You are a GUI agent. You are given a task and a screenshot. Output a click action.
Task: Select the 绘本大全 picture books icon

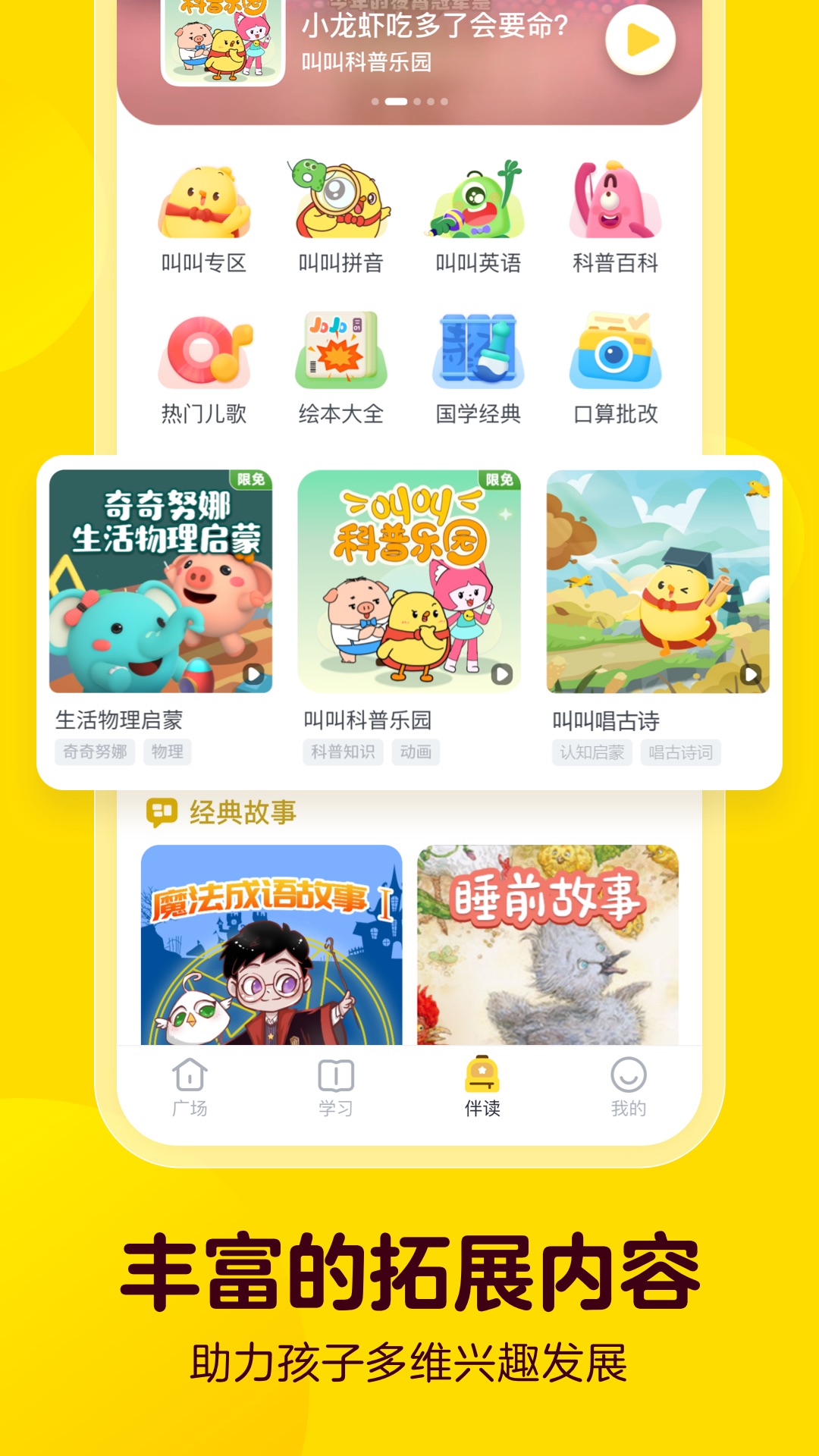pyautogui.click(x=340, y=356)
